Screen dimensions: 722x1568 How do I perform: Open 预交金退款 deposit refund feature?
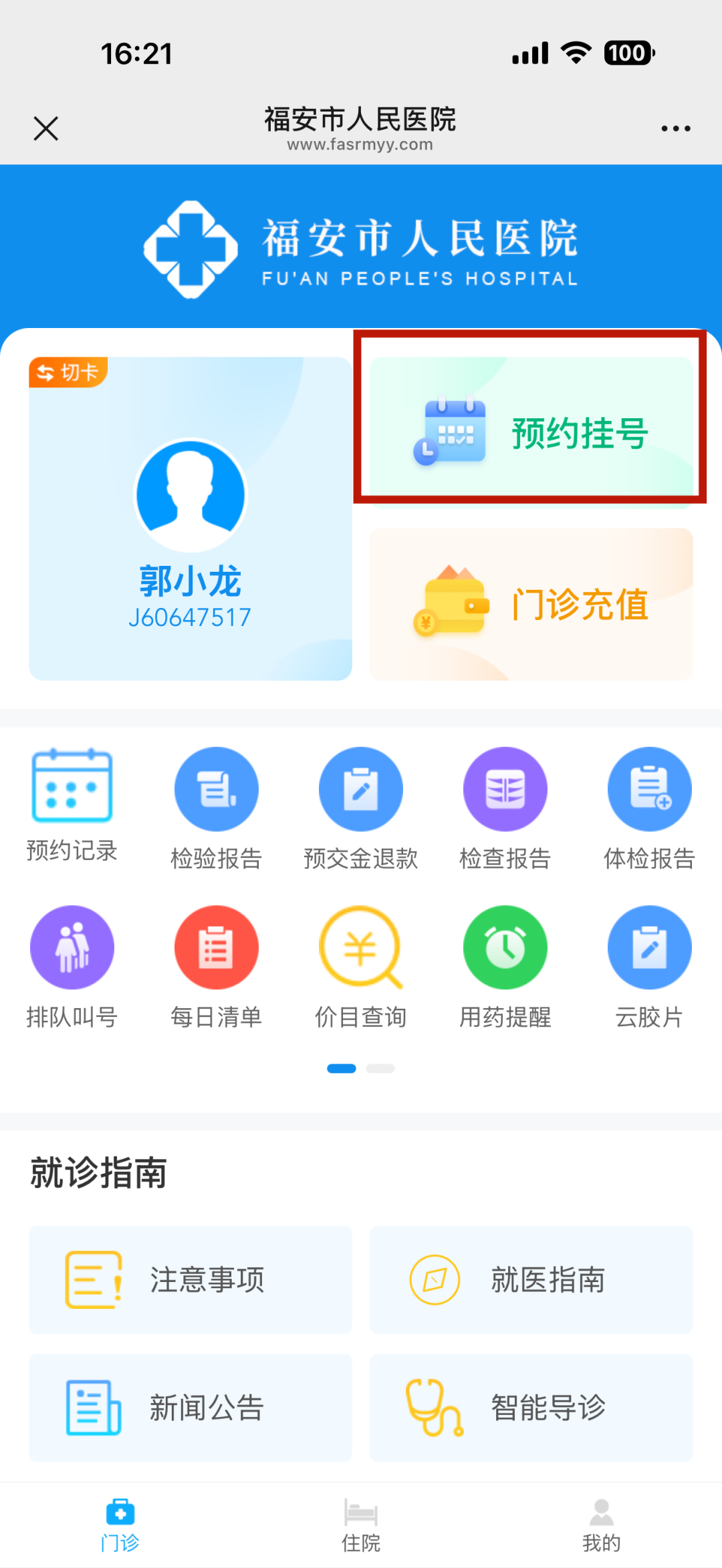[360, 788]
